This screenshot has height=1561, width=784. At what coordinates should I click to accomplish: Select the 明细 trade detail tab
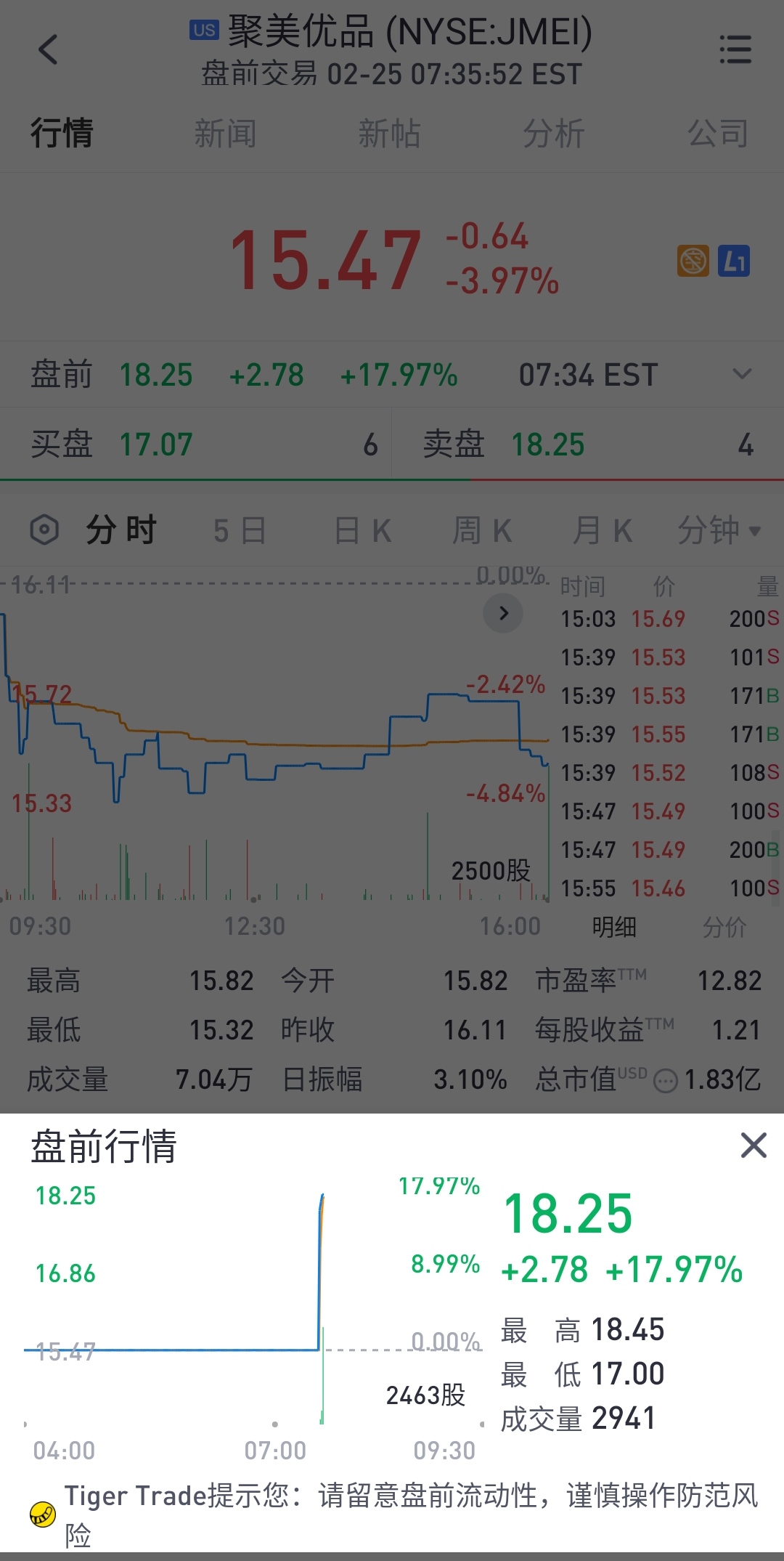tap(614, 927)
